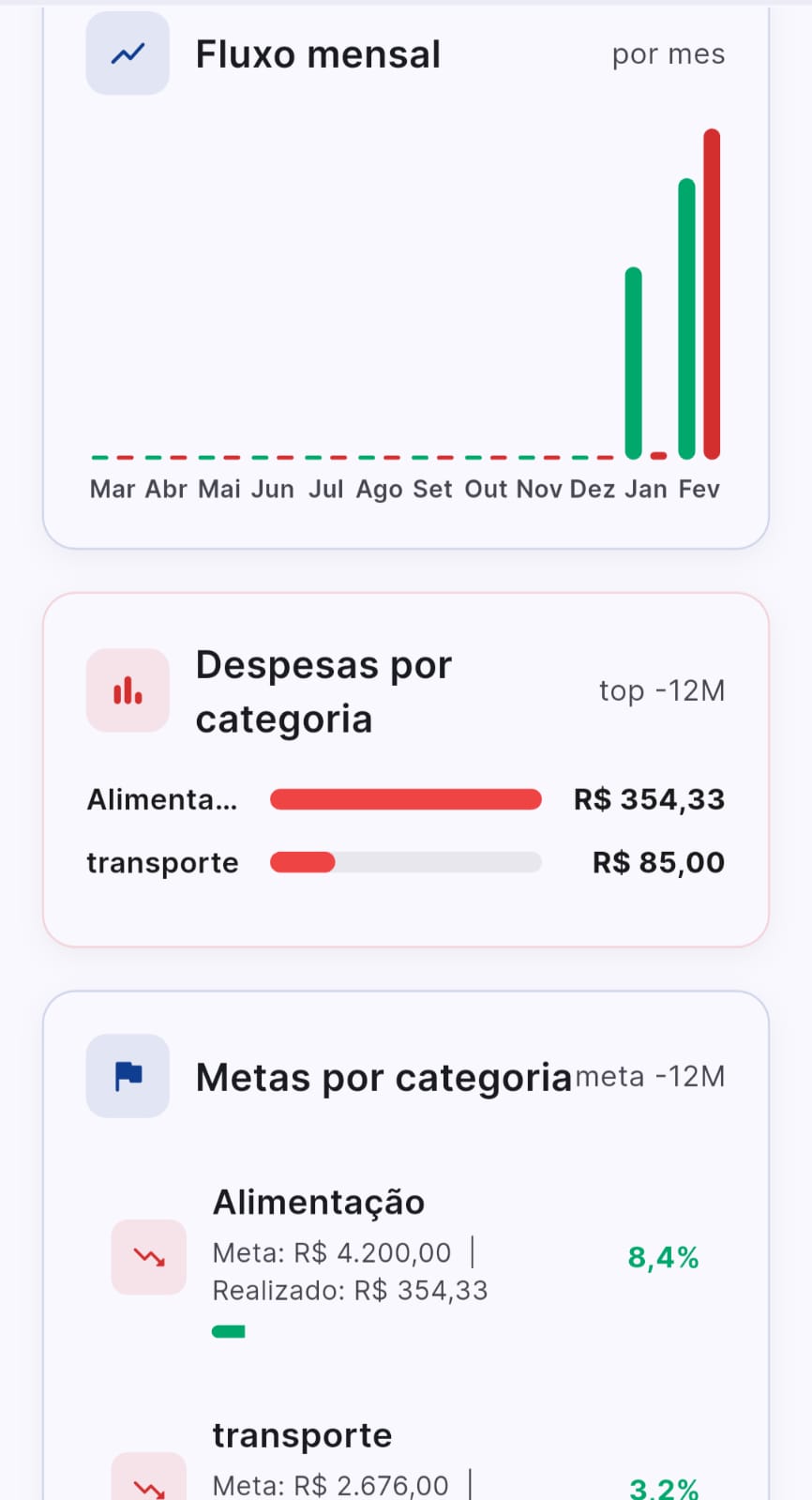Click the trending-down icon for Alimentação goal

[148, 1257]
